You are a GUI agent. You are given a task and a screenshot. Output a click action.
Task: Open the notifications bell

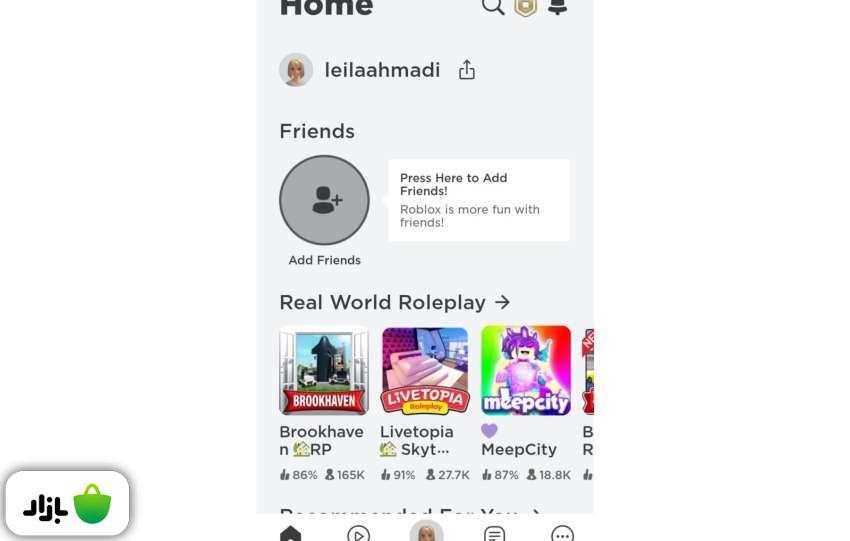click(557, 8)
